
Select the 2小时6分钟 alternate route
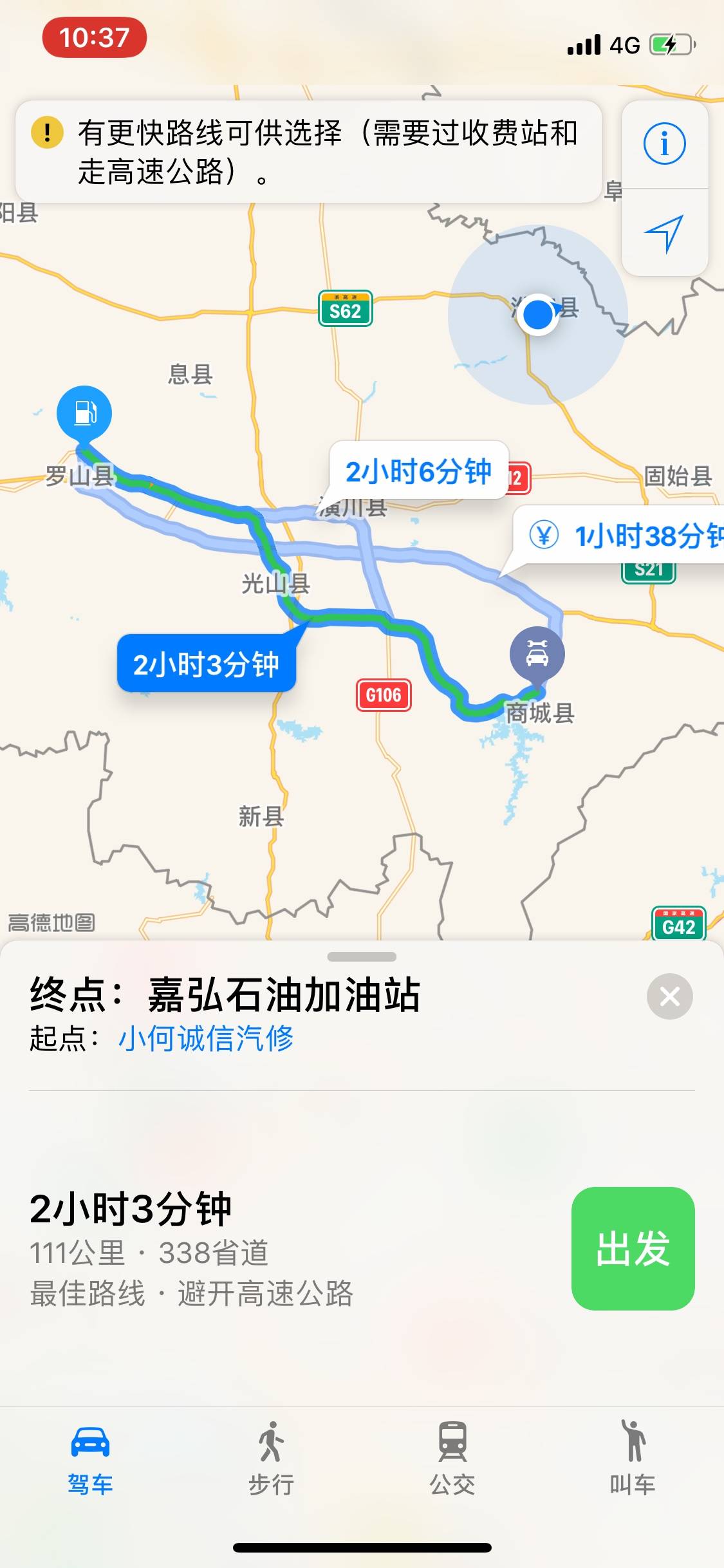click(x=418, y=471)
